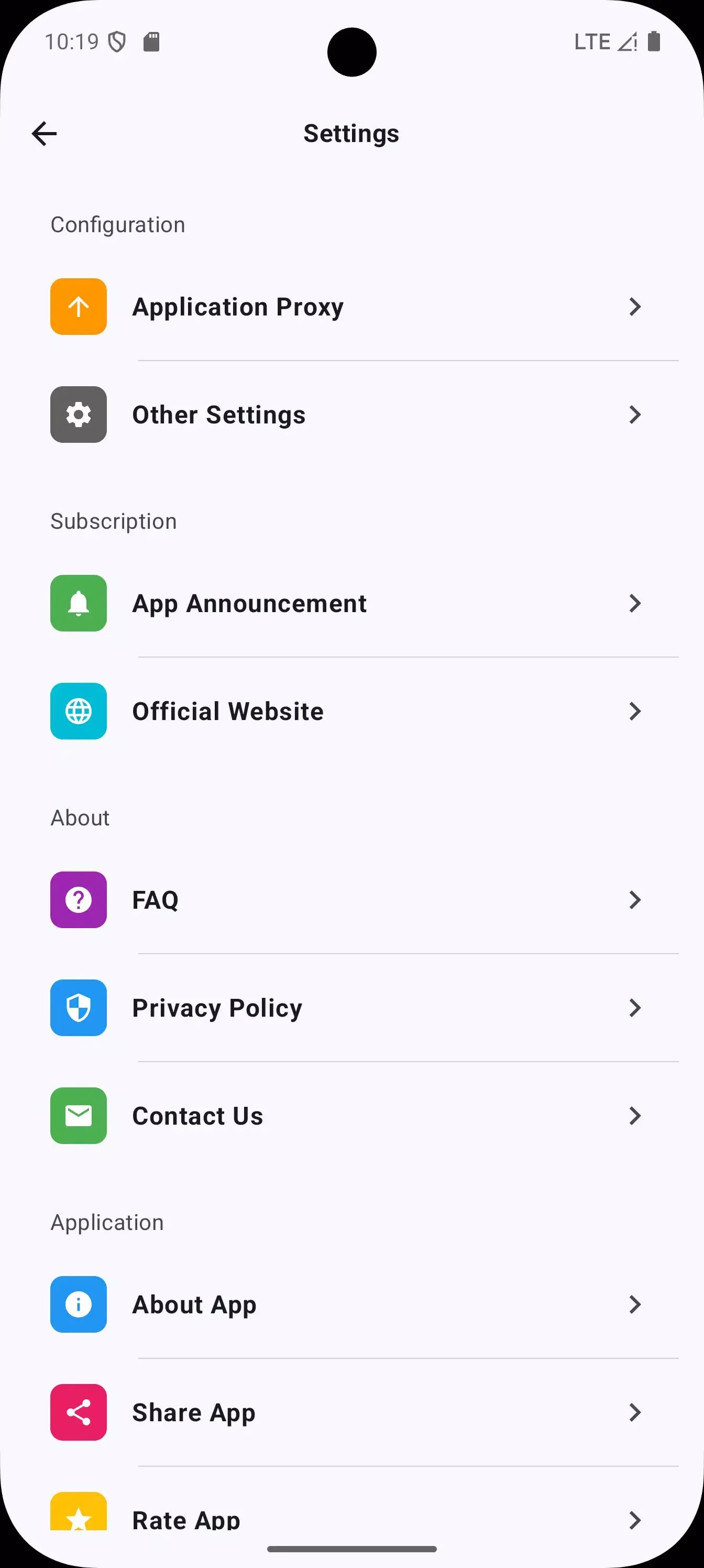Click the Privacy Policy shield icon

[78, 1008]
